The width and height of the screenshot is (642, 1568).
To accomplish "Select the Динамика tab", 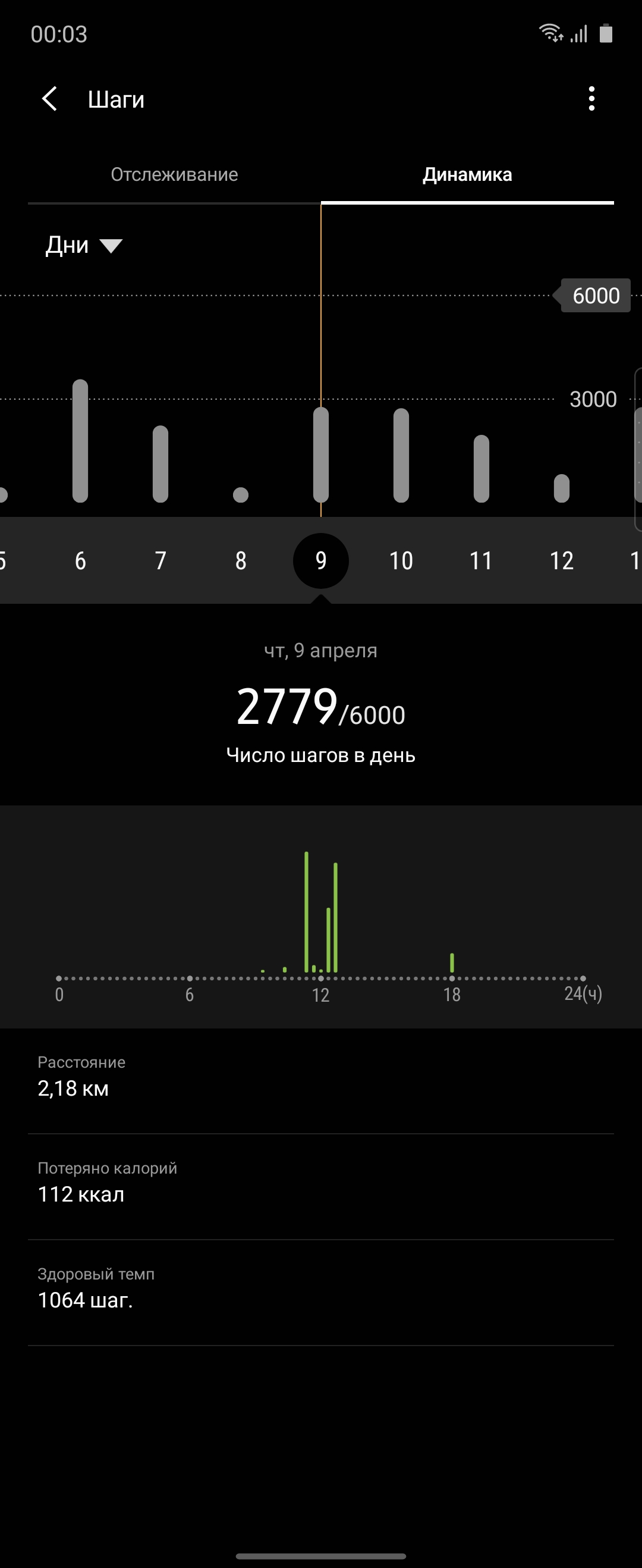I will [x=467, y=175].
